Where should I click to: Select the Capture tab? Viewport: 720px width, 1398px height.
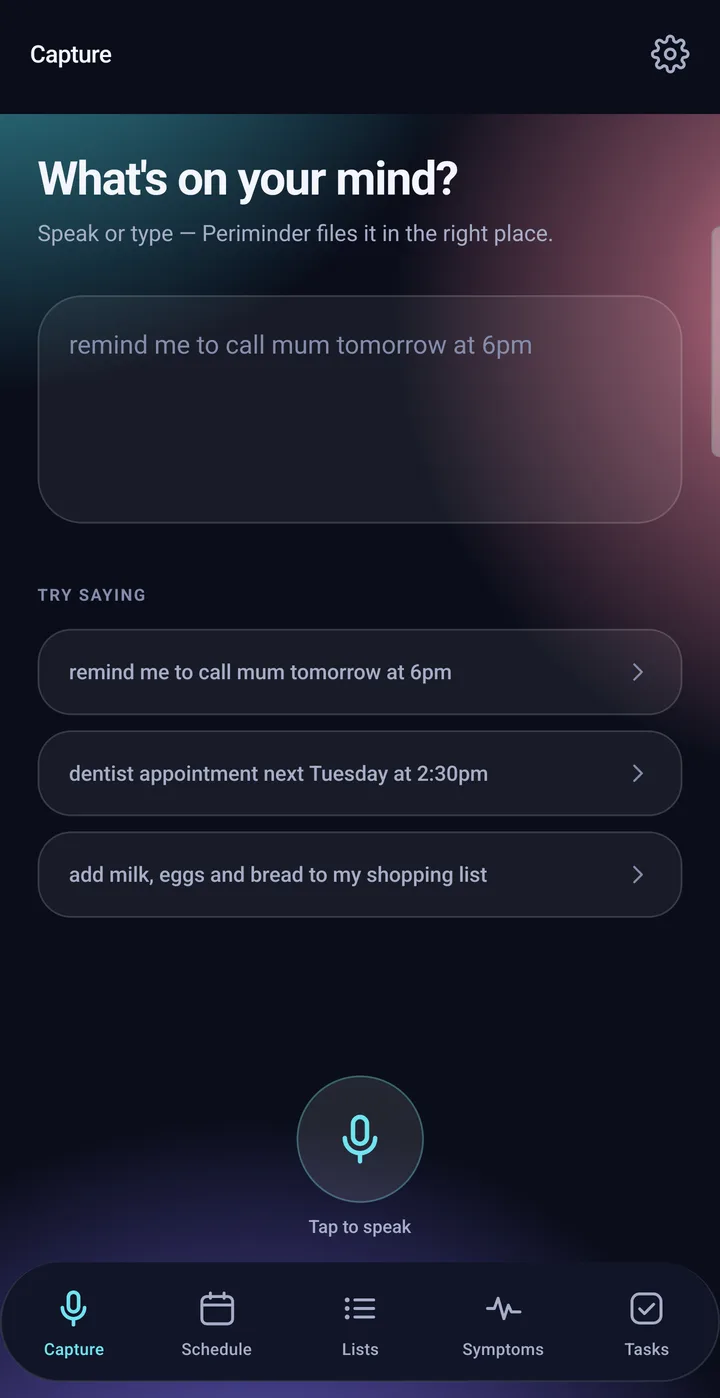74,1323
